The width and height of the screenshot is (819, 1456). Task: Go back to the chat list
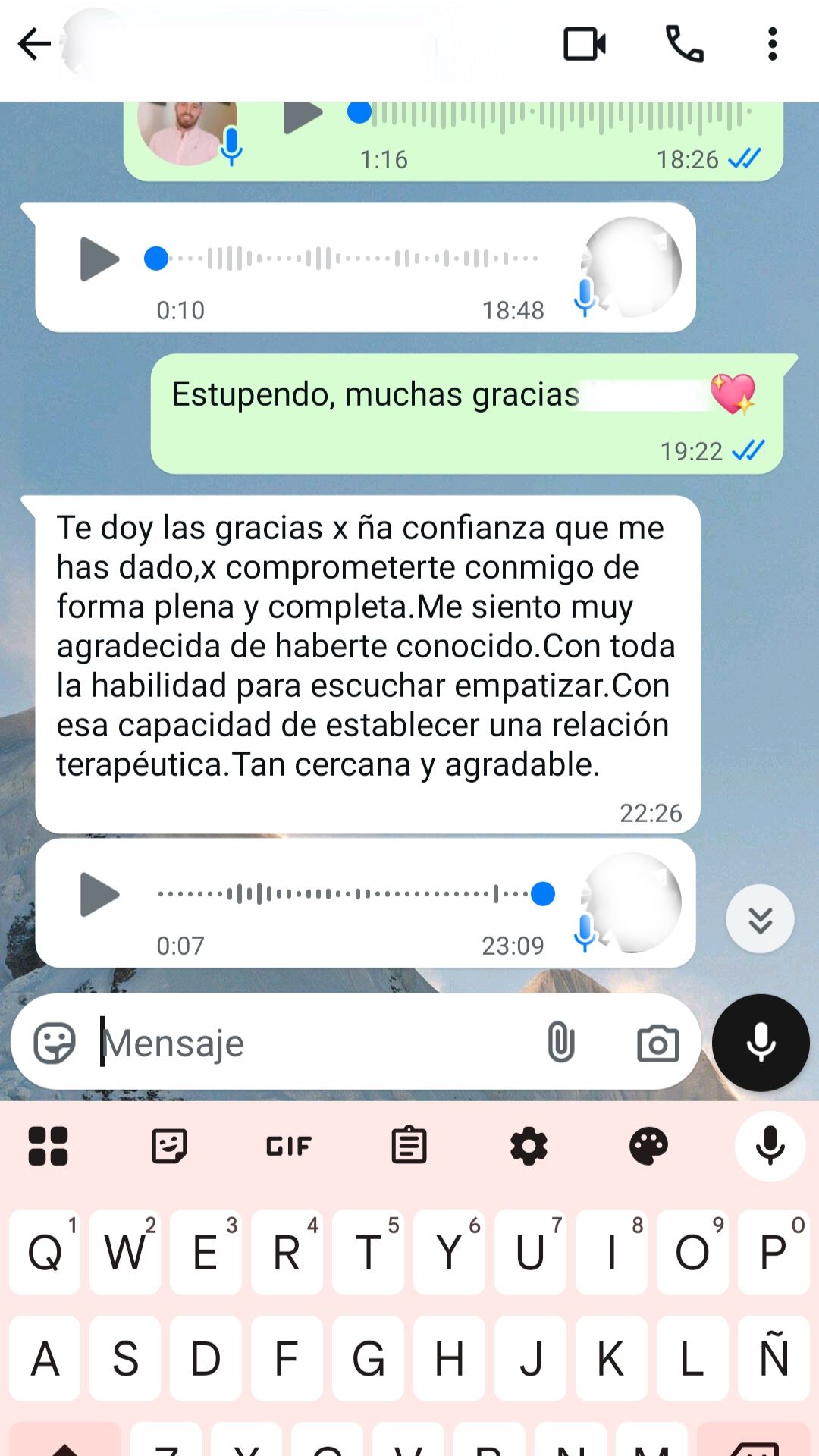coord(34,44)
